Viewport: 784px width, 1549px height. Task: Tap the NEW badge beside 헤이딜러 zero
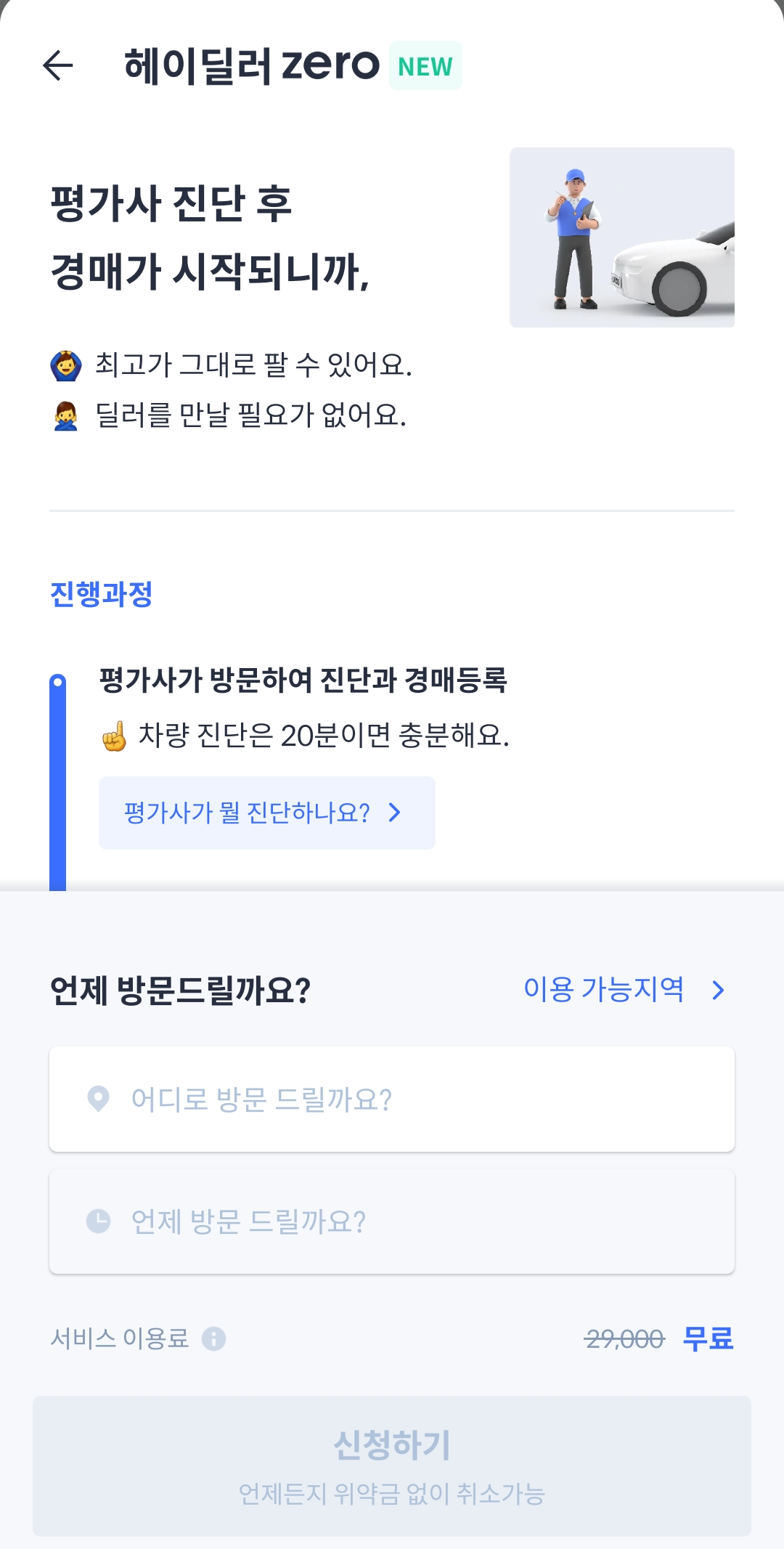coord(425,66)
